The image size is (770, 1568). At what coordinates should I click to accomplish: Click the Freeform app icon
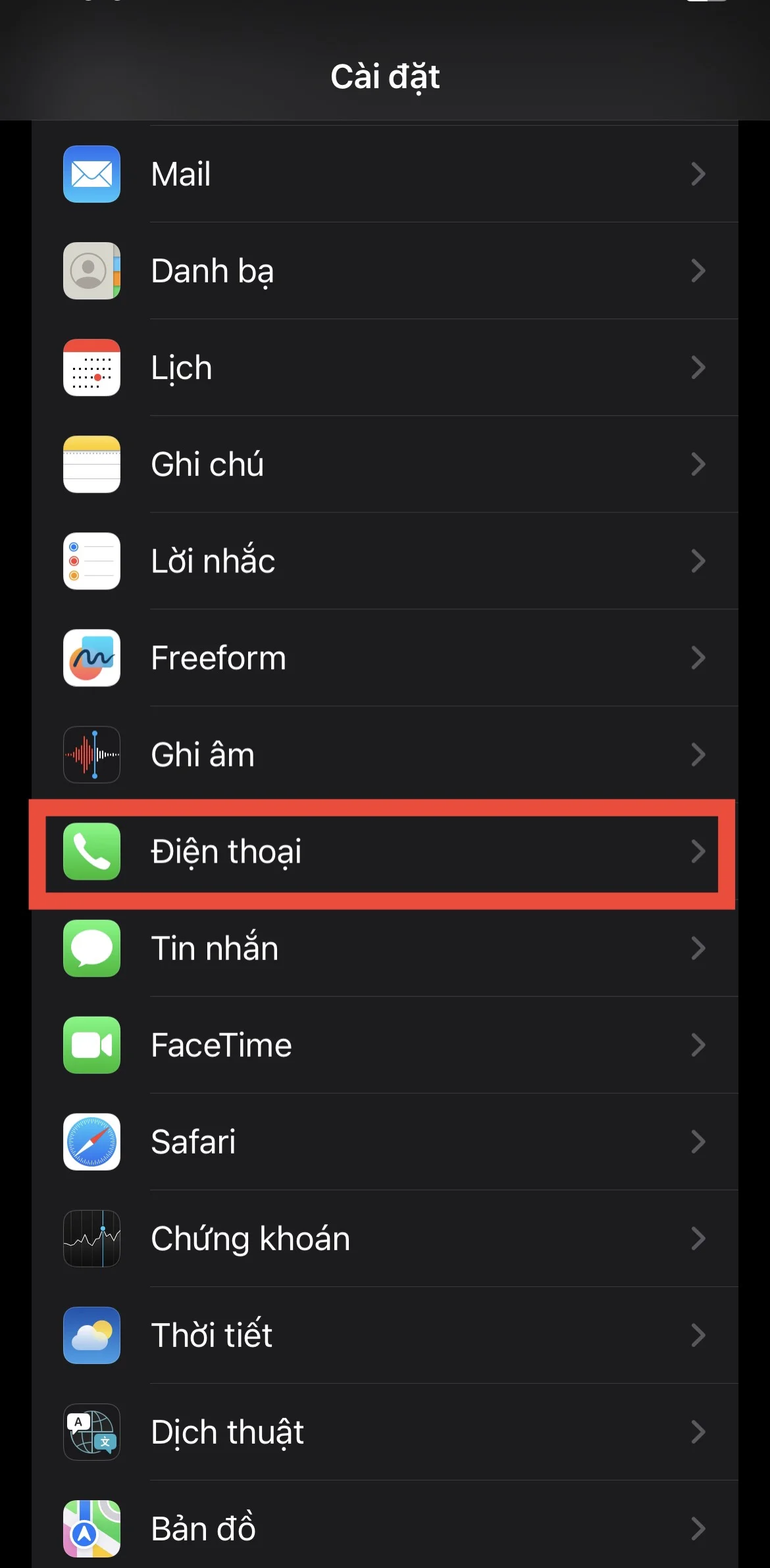pos(91,657)
